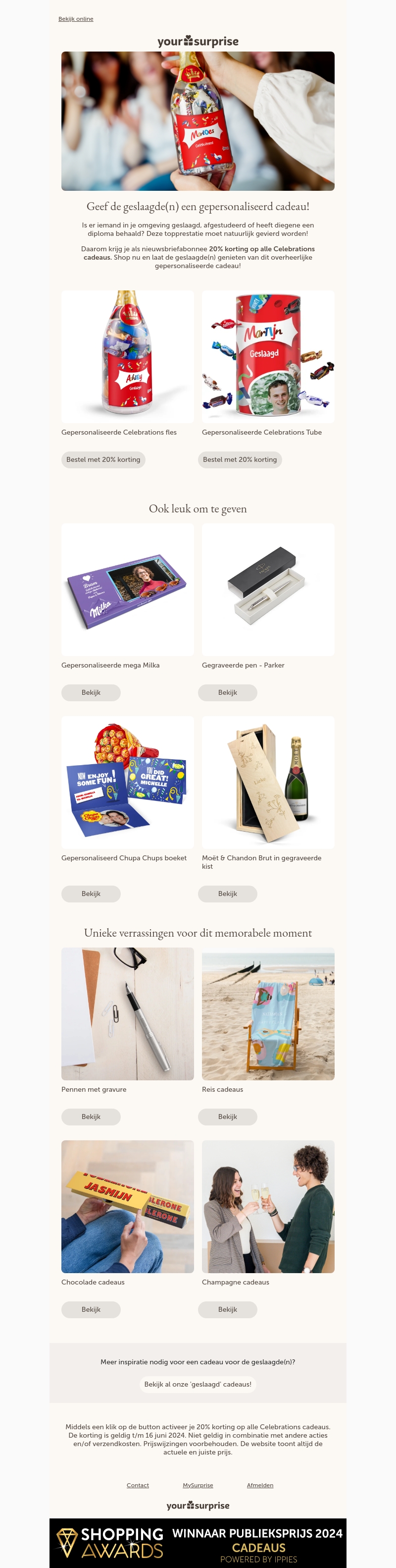View Moët & Chandon Brut via Bekijk

[228, 894]
